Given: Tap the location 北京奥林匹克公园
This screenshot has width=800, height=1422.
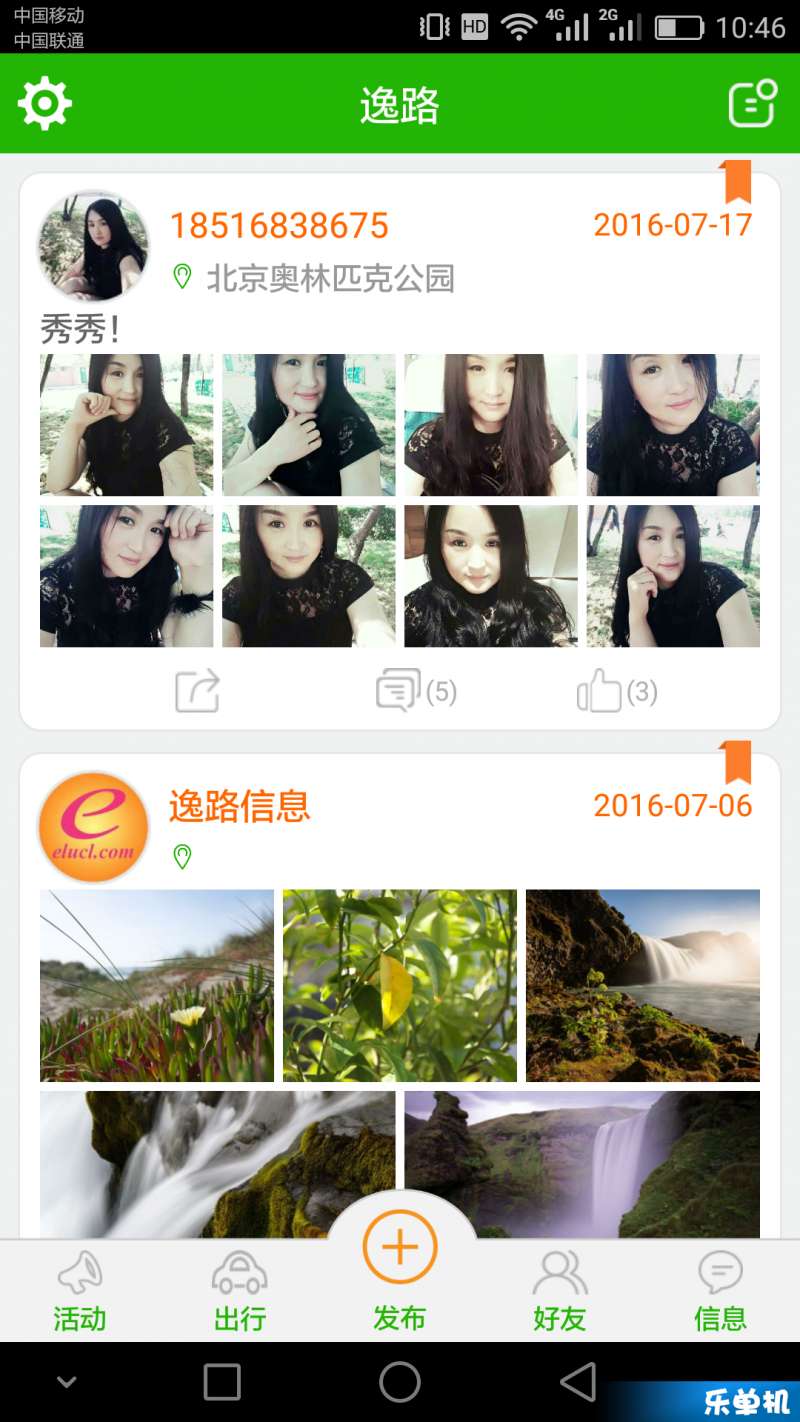Looking at the screenshot, I should point(330,278).
